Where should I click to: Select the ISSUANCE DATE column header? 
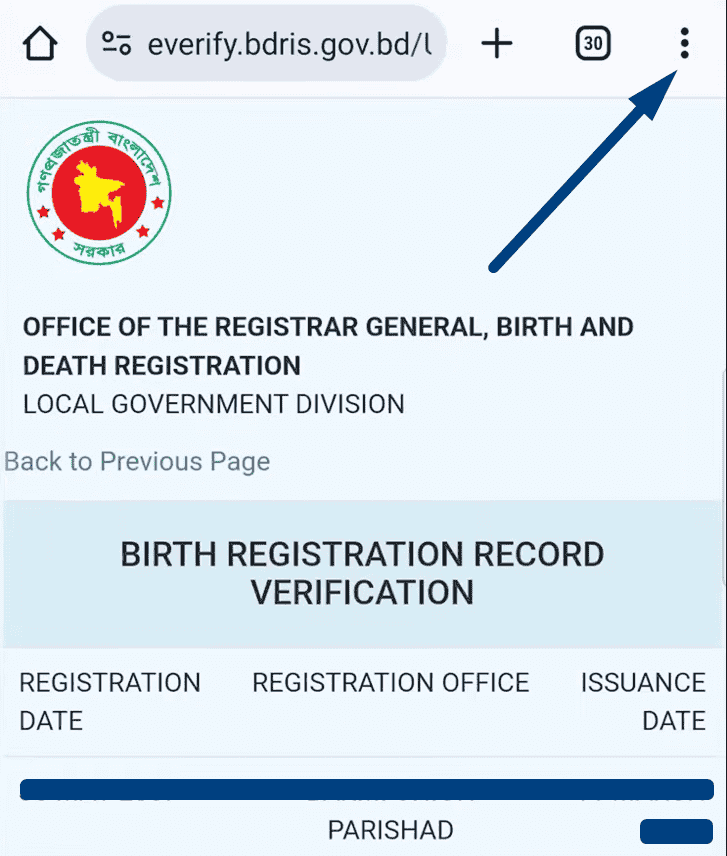643,701
